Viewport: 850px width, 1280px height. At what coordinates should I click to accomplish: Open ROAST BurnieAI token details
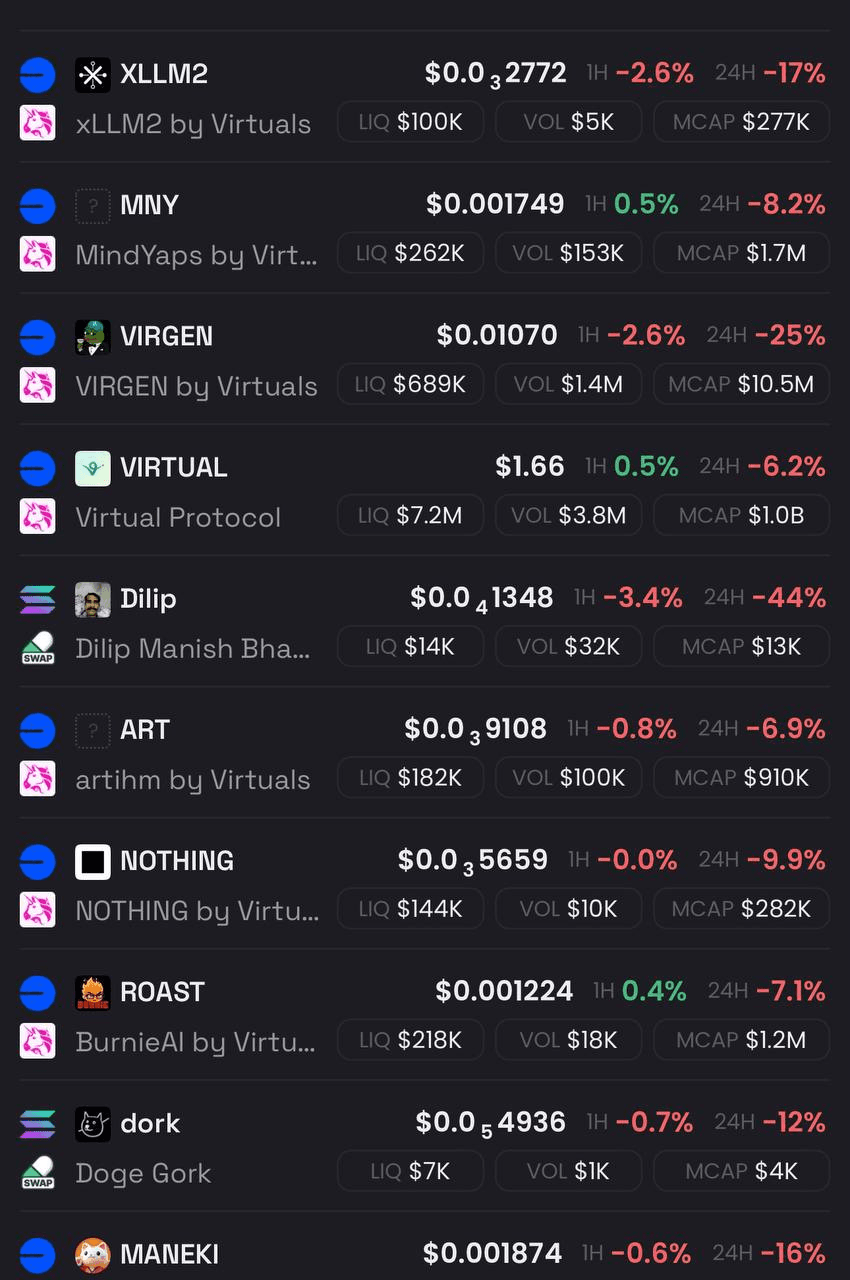(162, 991)
